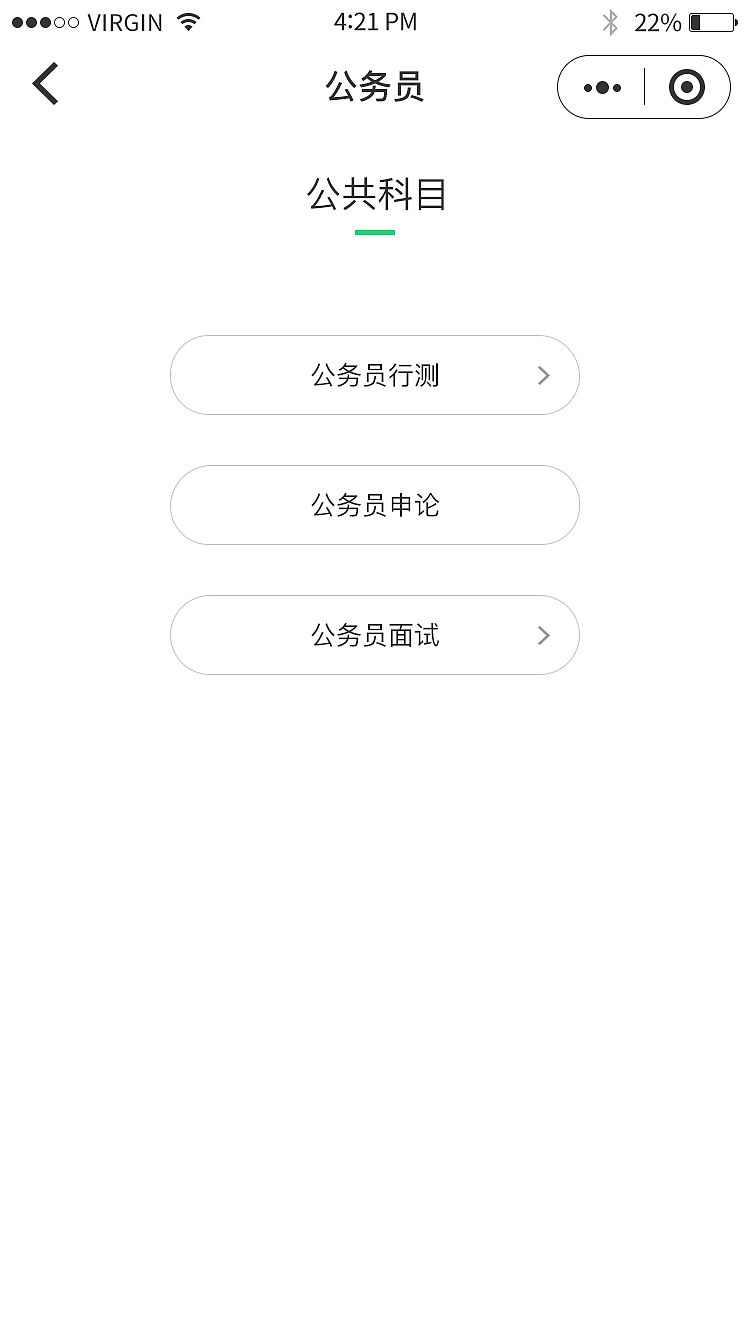Tap the Wi-Fi signal icon
Screen dimensions: 750x1334
pyautogui.click(x=185, y=21)
